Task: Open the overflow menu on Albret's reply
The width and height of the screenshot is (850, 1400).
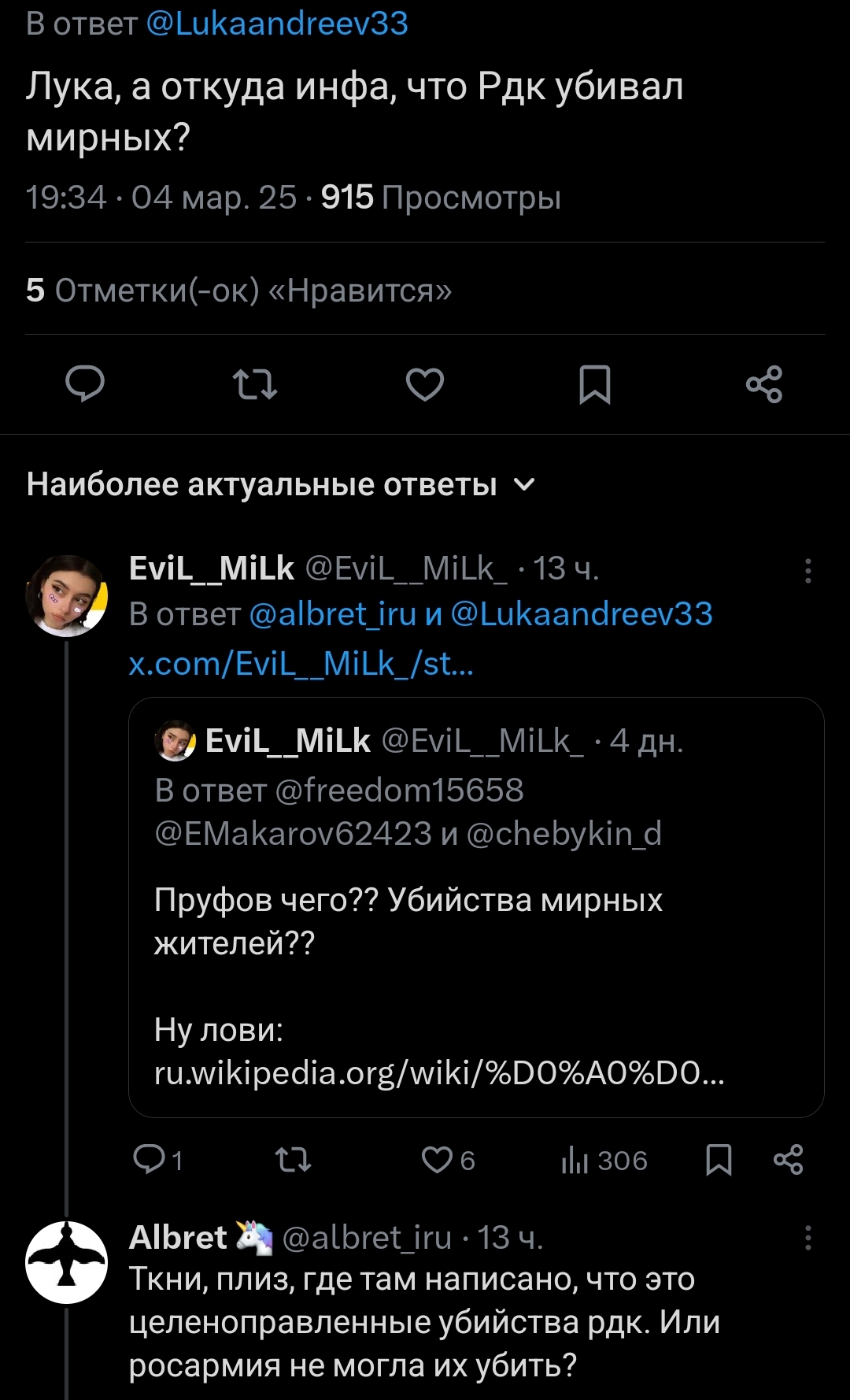Action: [807, 1239]
